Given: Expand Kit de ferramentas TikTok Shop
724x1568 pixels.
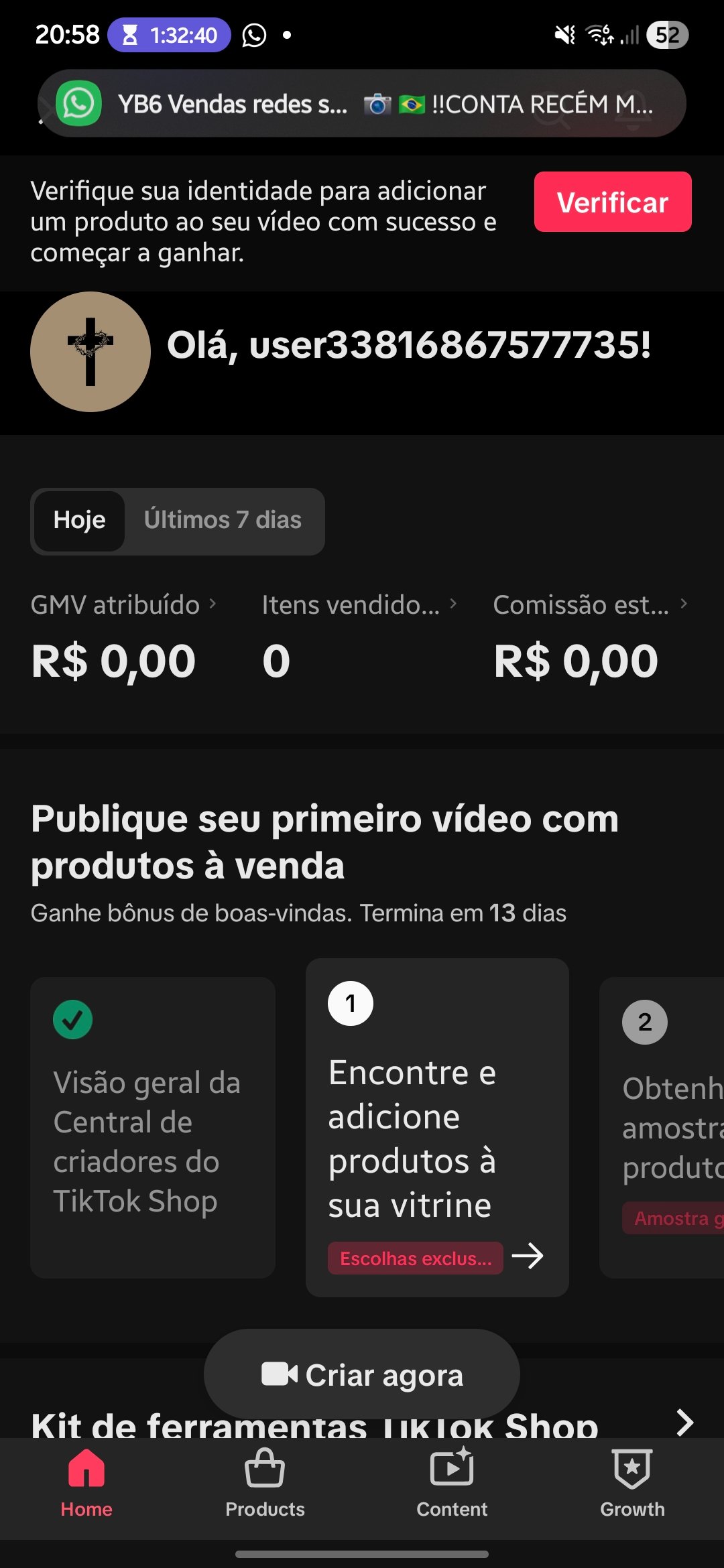Looking at the screenshot, I should [x=684, y=1422].
